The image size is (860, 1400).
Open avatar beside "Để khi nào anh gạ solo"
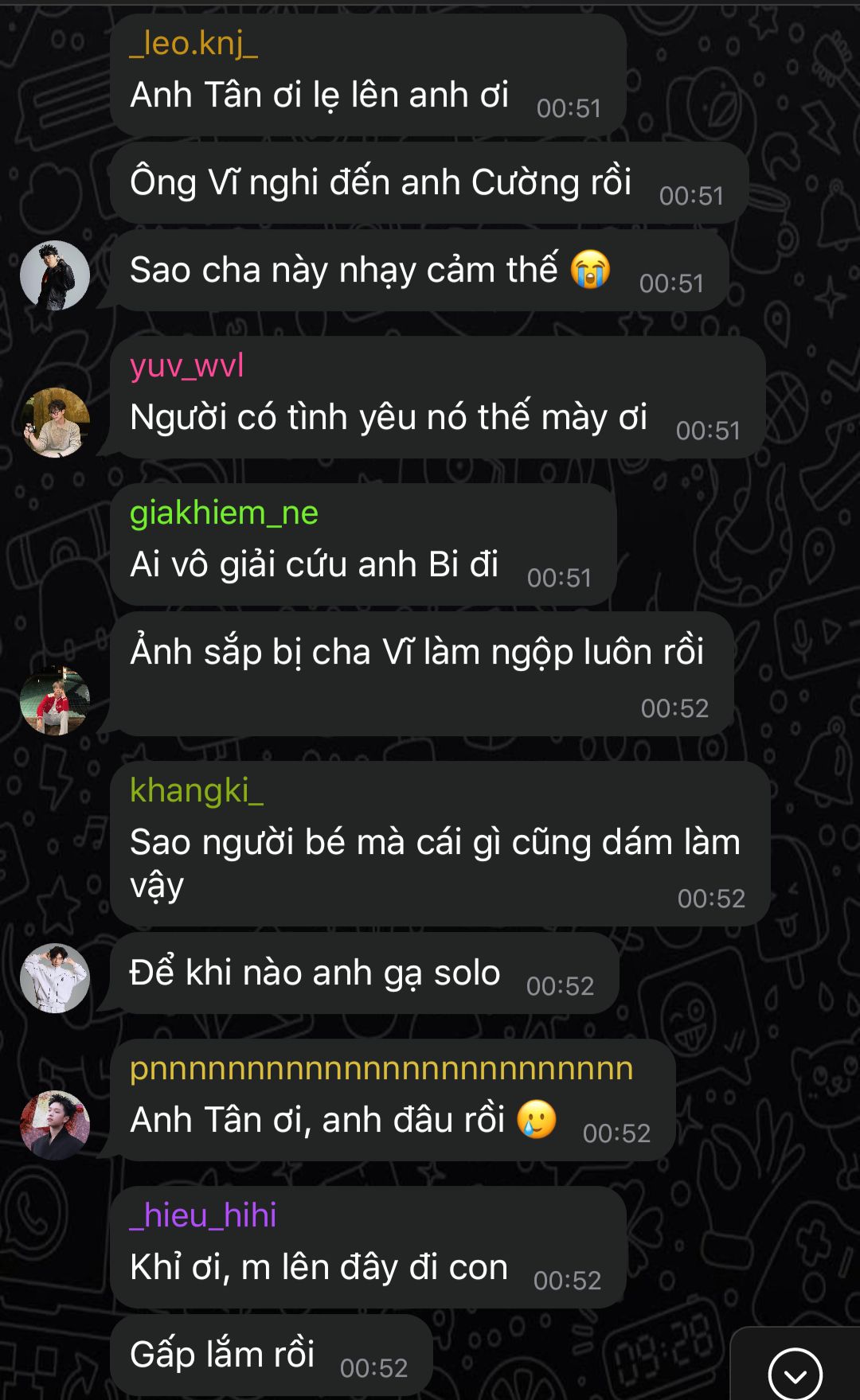pyautogui.click(x=55, y=978)
